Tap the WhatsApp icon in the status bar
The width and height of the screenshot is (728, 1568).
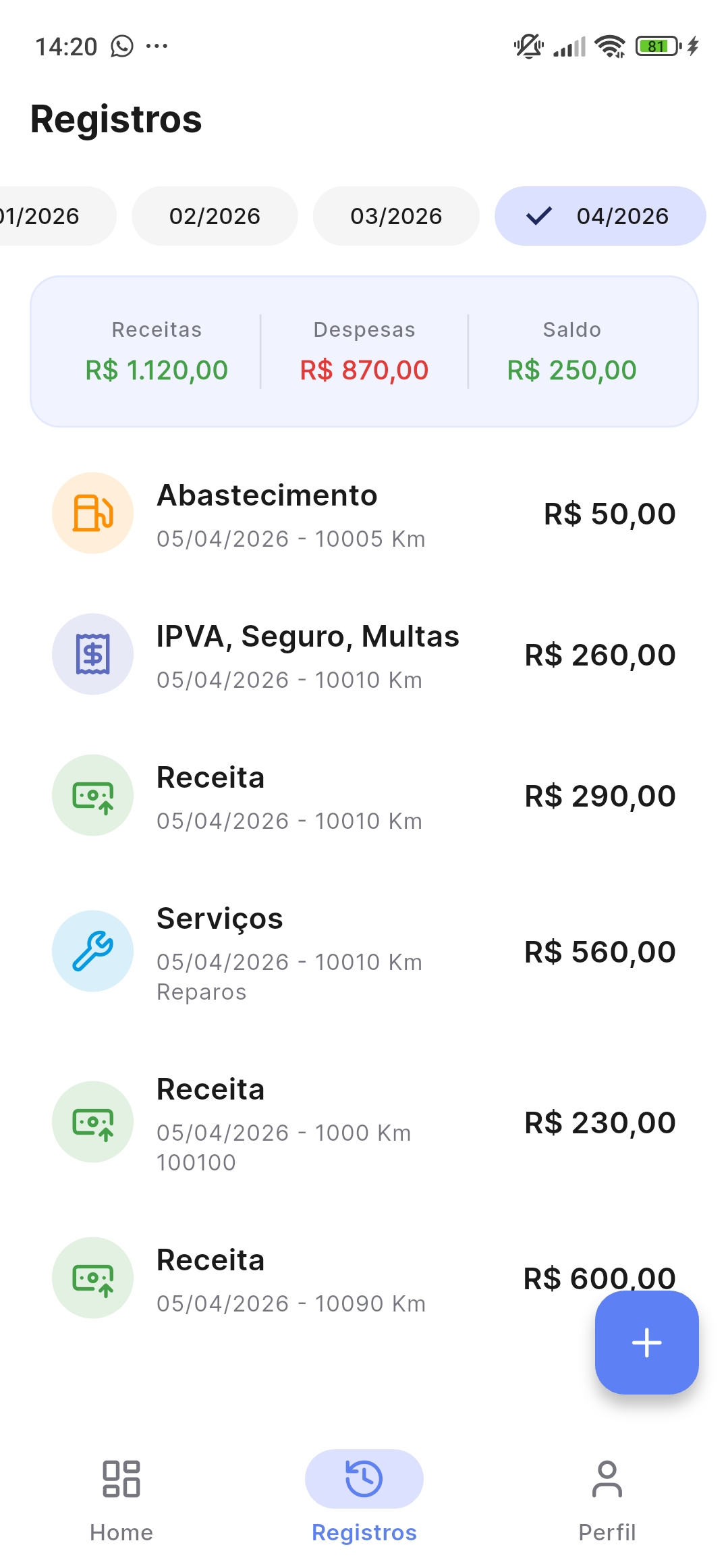coord(121,46)
